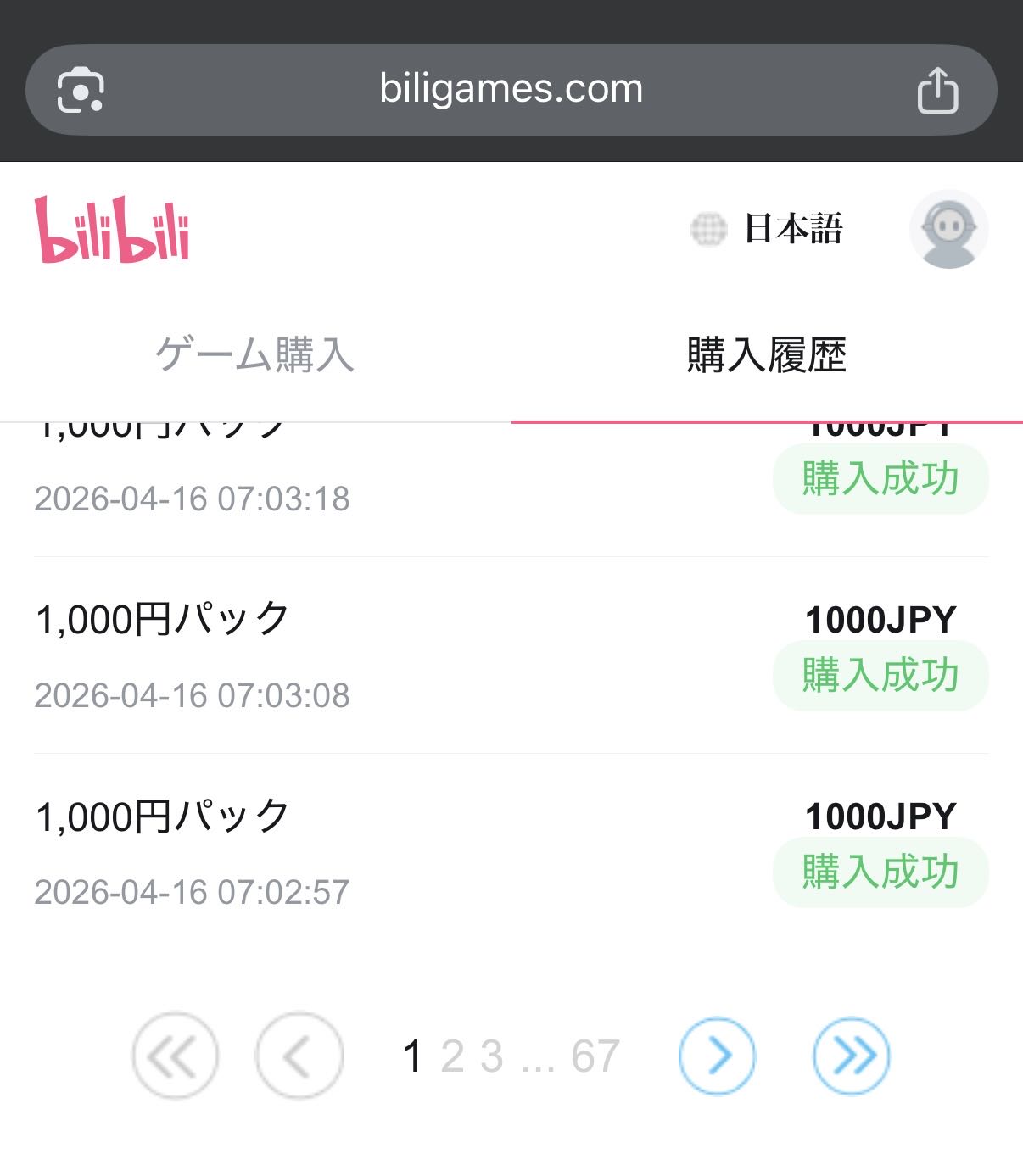Open the 日本語 language selector
The width and height of the screenshot is (1023, 1176).
click(x=768, y=229)
